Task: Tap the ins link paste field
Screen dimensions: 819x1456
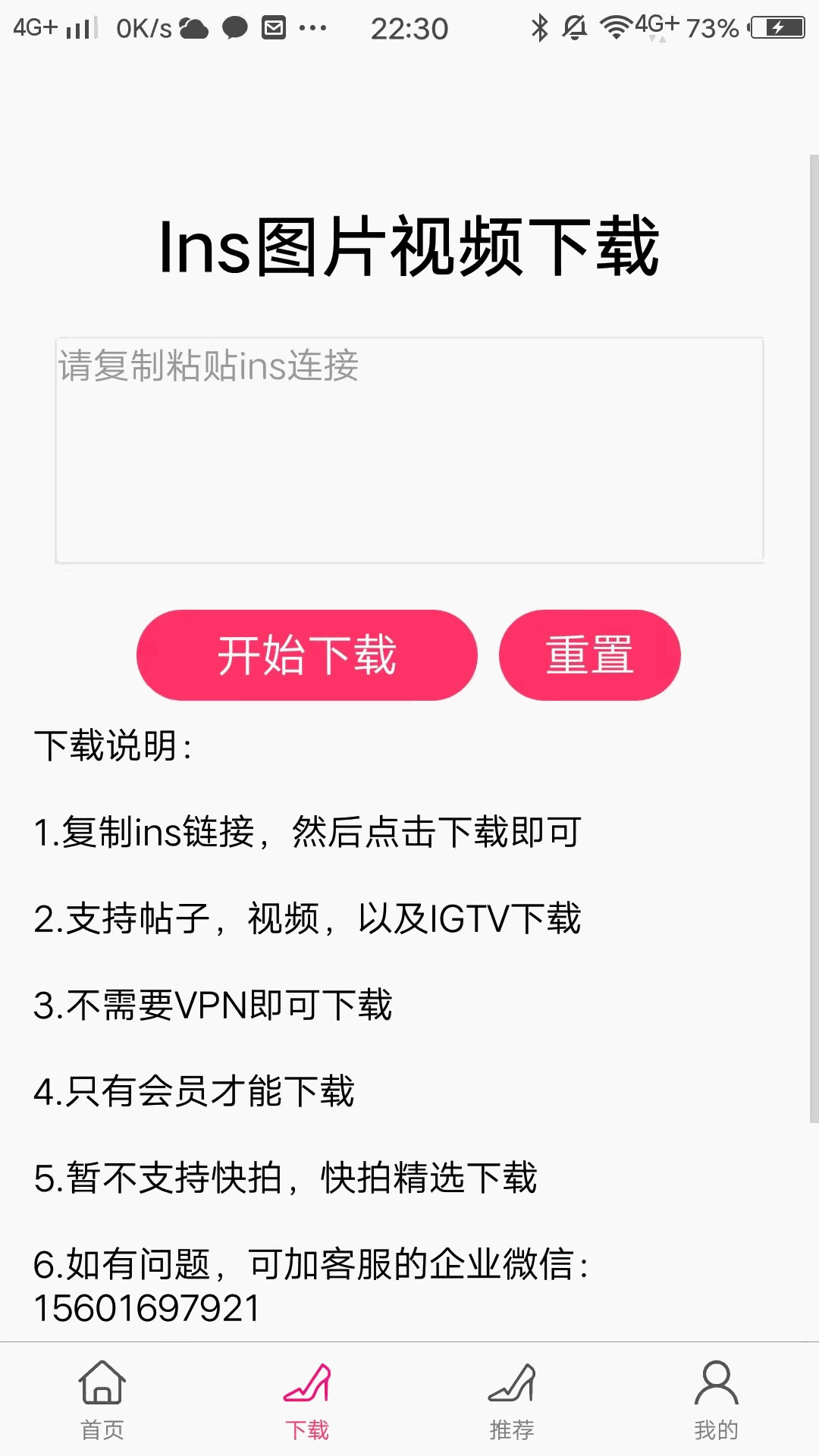Action: pyautogui.click(x=409, y=450)
